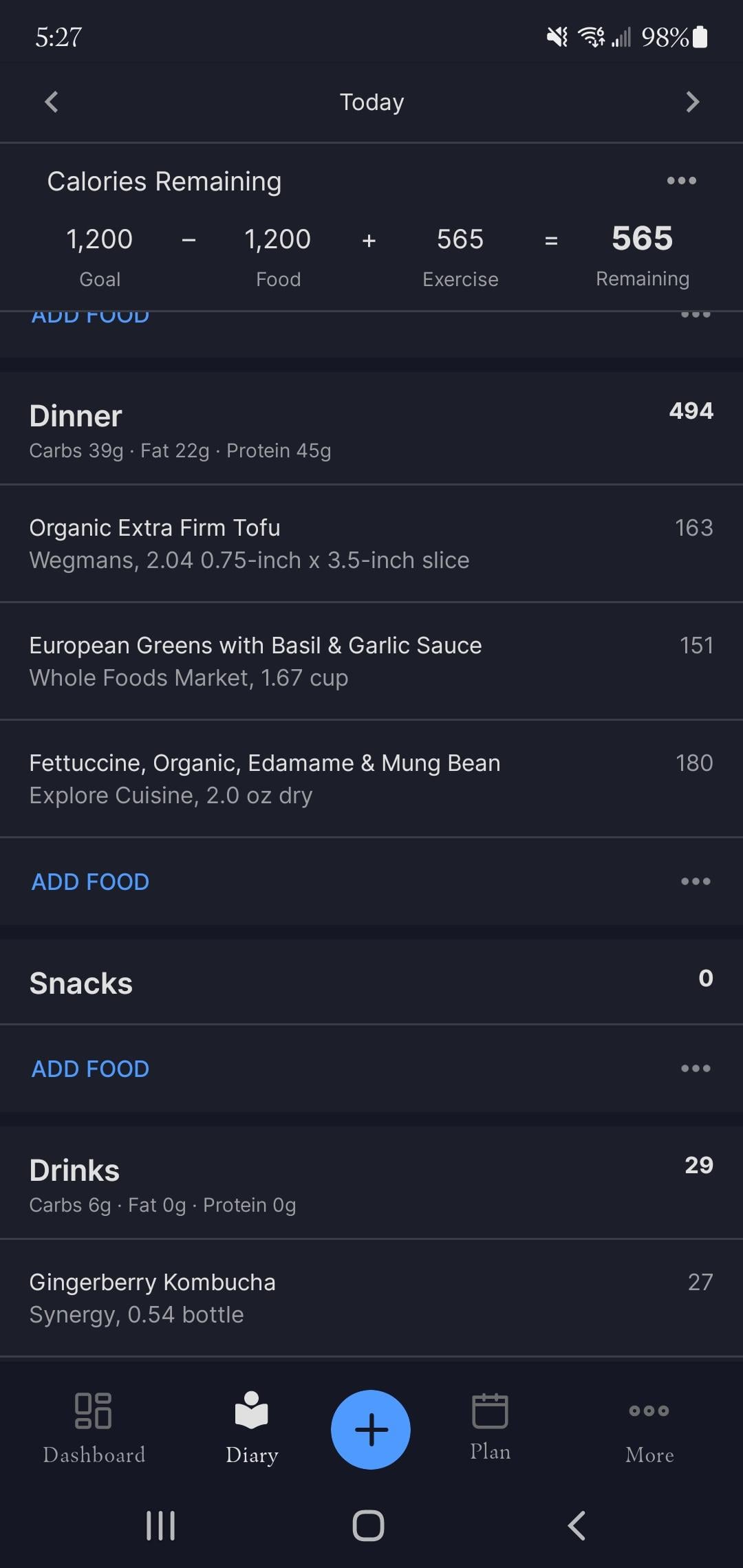Tap the system back button
Screen dimensions: 743x1568
point(577,1525)
